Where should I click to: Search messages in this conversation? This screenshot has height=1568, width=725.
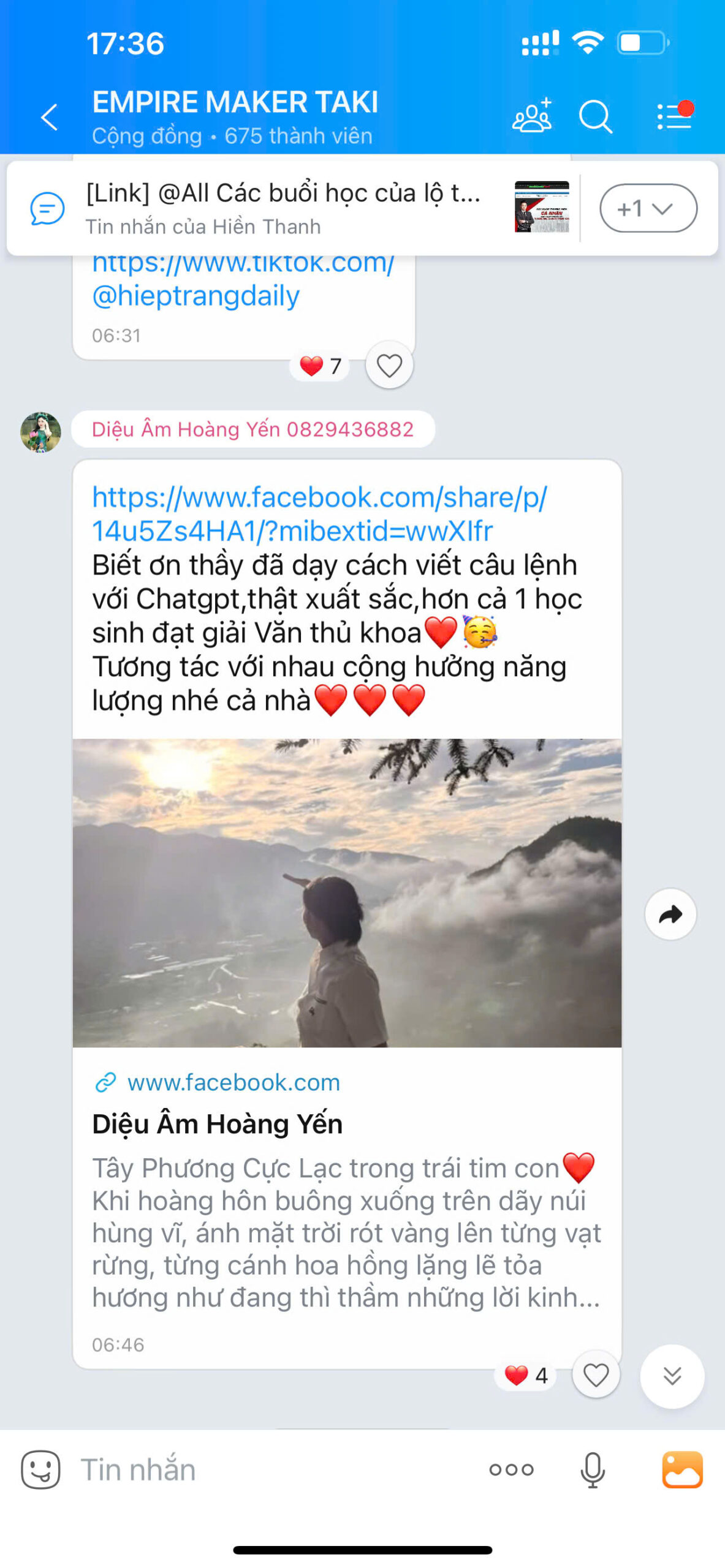coord(596,116)
